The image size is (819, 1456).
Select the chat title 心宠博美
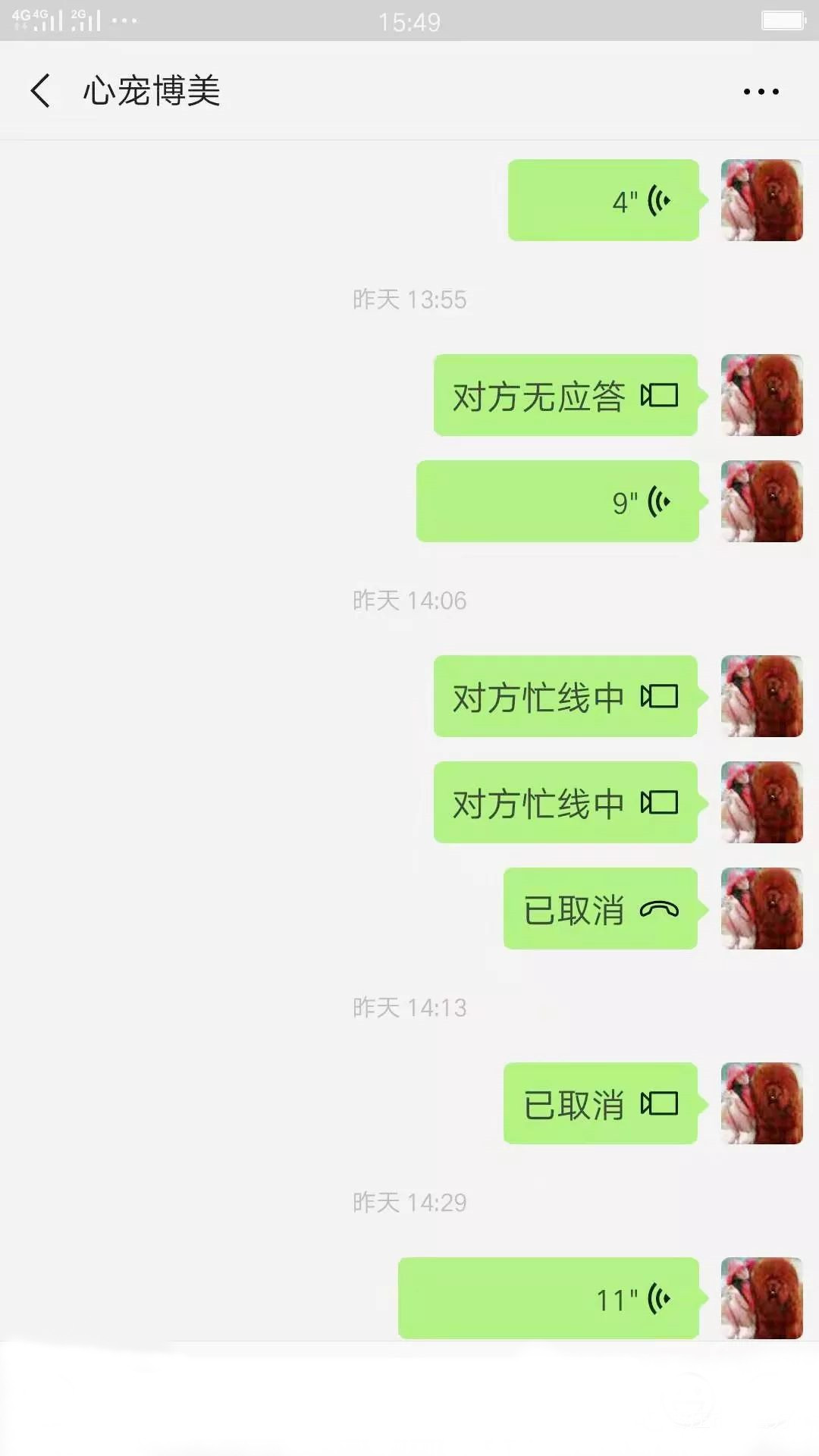coord(149,90)
